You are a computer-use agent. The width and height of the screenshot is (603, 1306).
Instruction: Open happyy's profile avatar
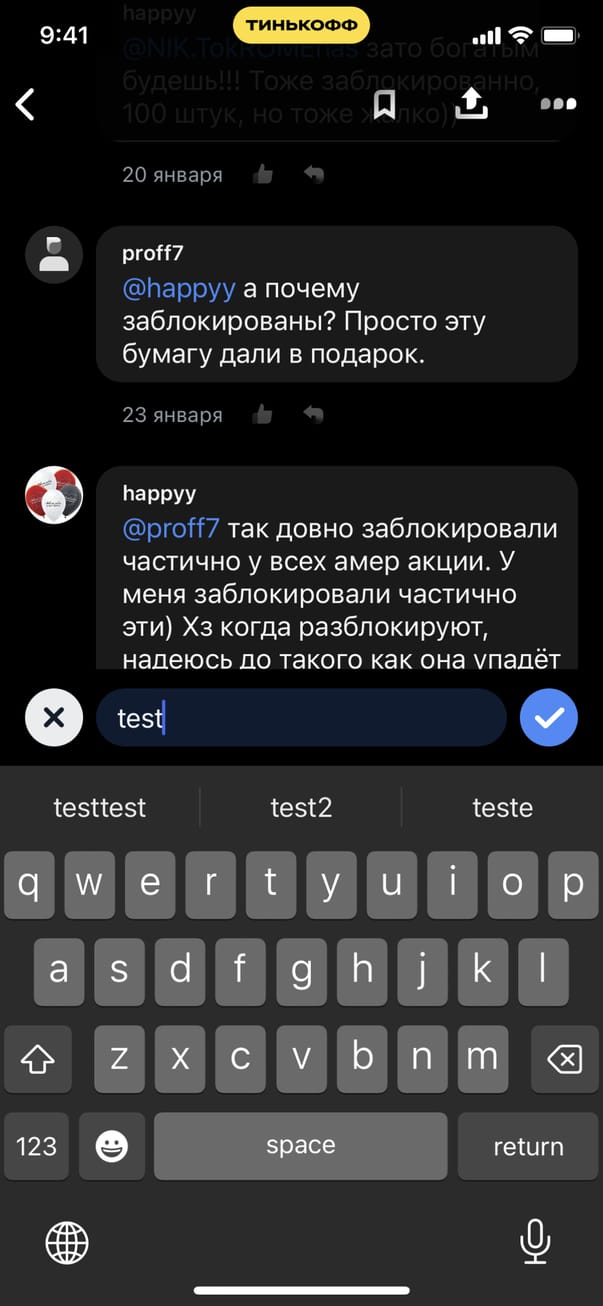tap(54, 495)
